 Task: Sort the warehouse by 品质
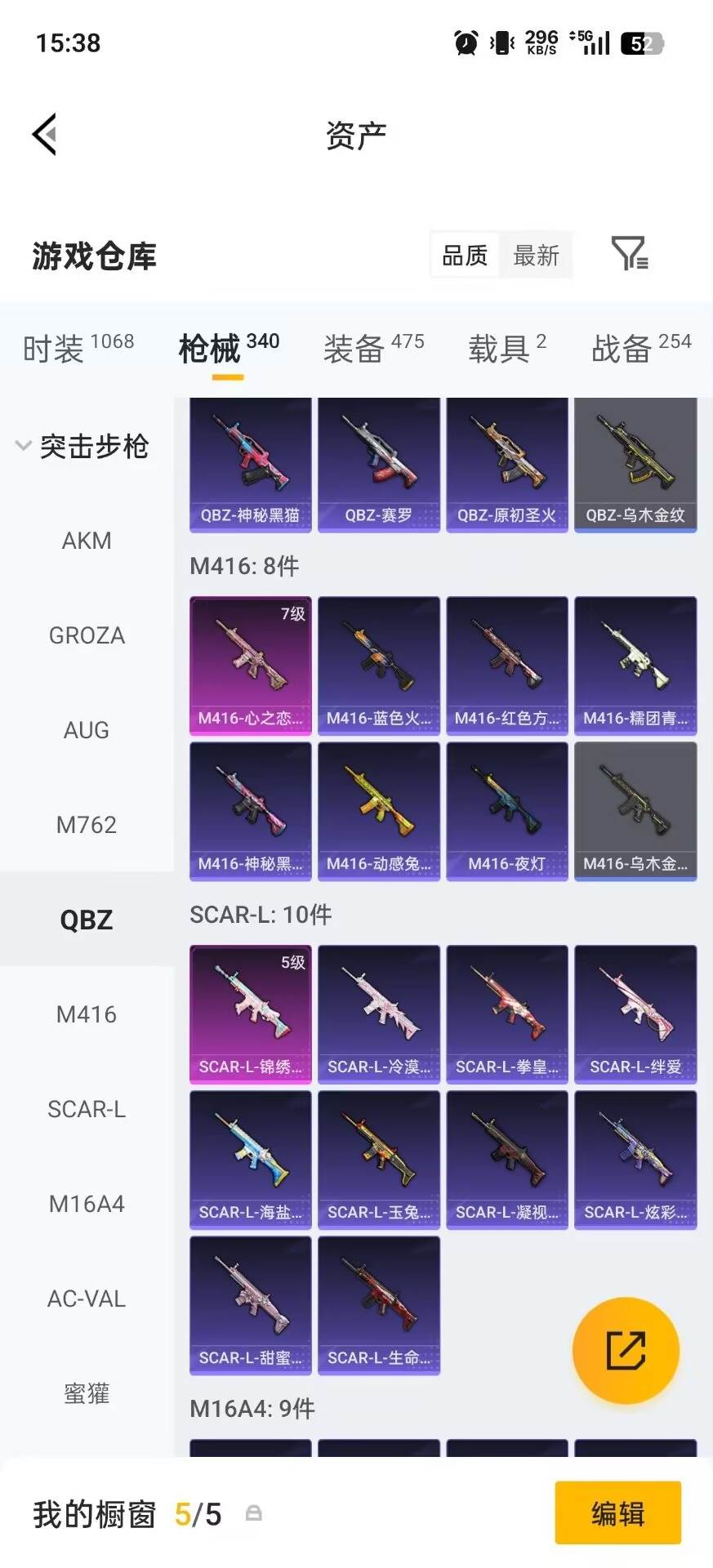464,256
